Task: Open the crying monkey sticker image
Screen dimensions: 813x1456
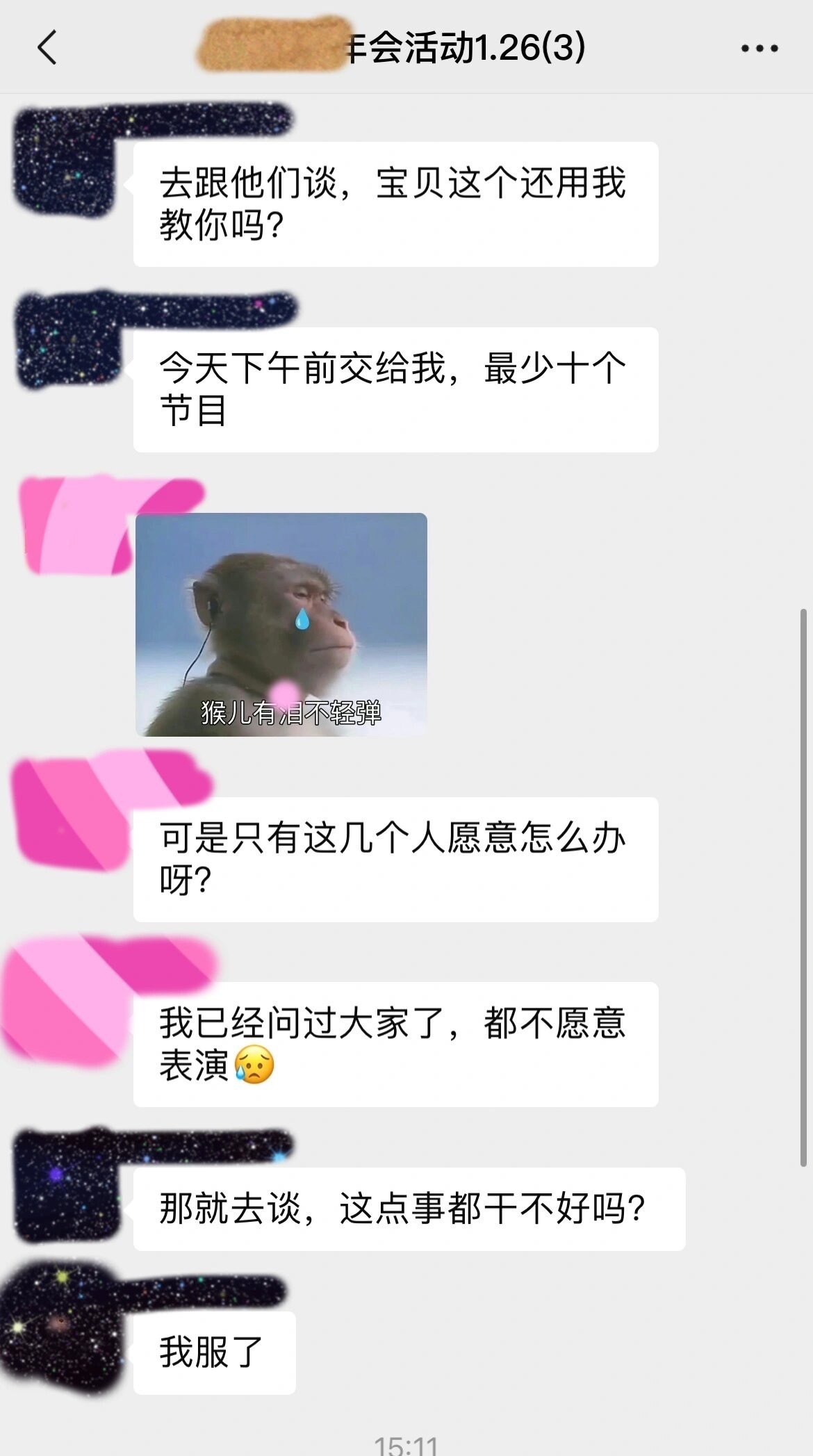Action: pos(281,624)
